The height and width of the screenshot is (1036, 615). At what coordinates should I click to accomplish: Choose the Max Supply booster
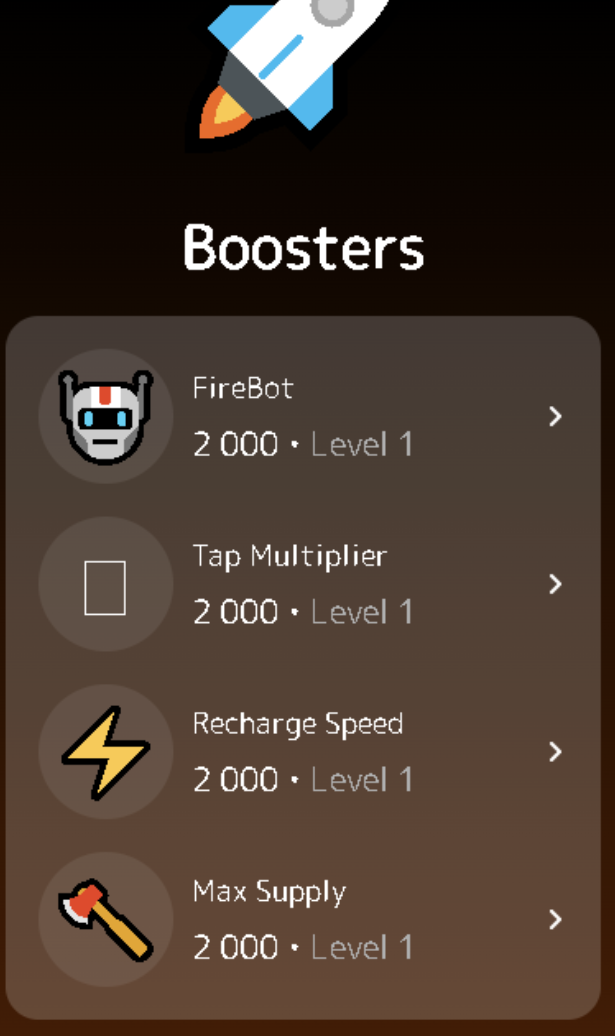point(303,919)
